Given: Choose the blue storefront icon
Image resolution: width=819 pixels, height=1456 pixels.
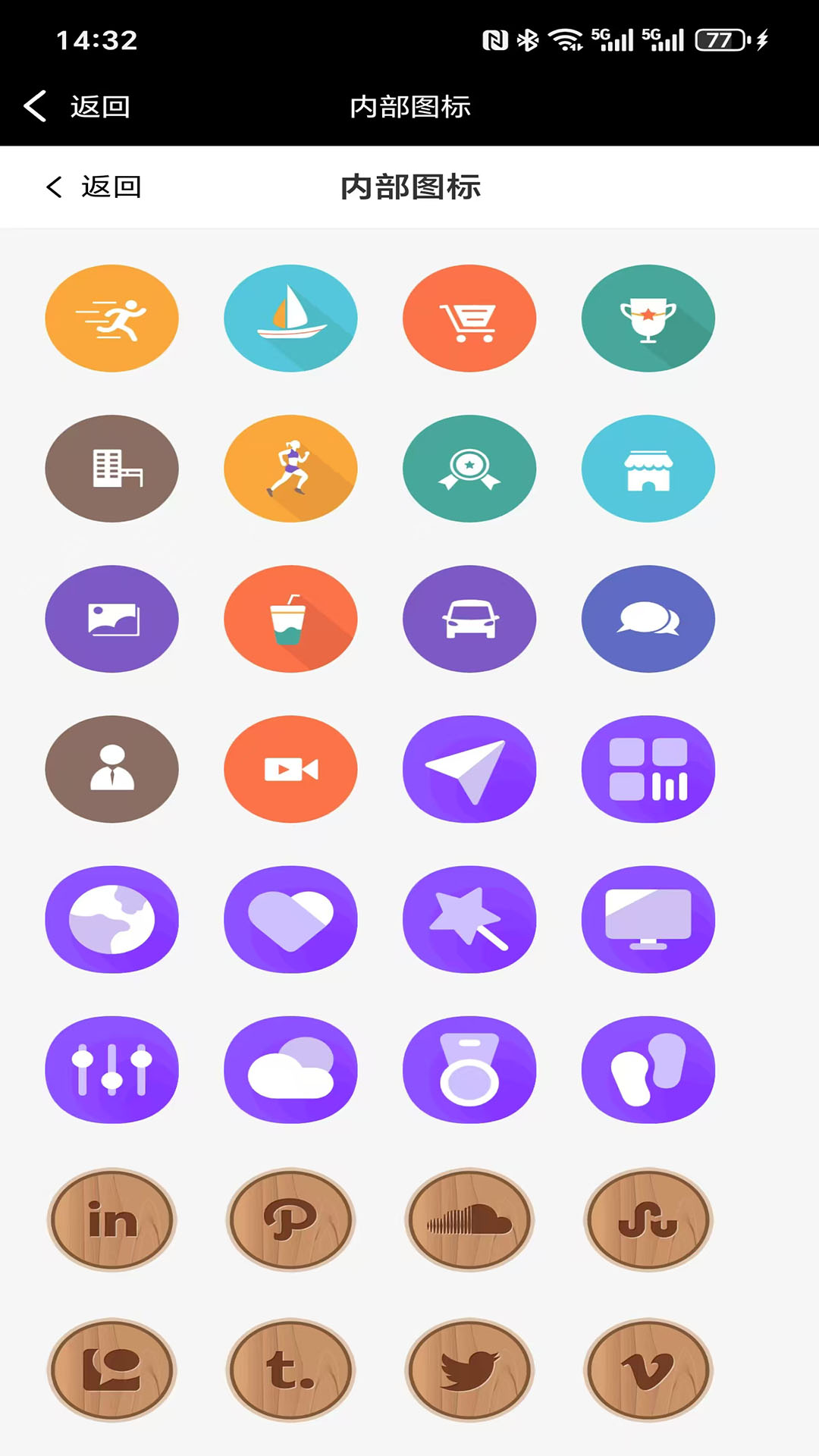Looking at the screenshot, I should coord(648,468).
